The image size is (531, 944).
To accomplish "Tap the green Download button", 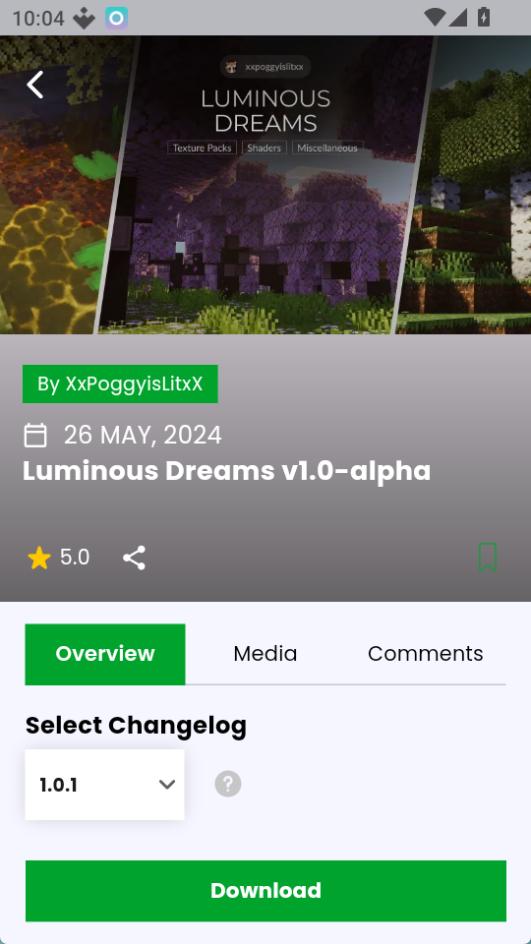I will point(266,890).
